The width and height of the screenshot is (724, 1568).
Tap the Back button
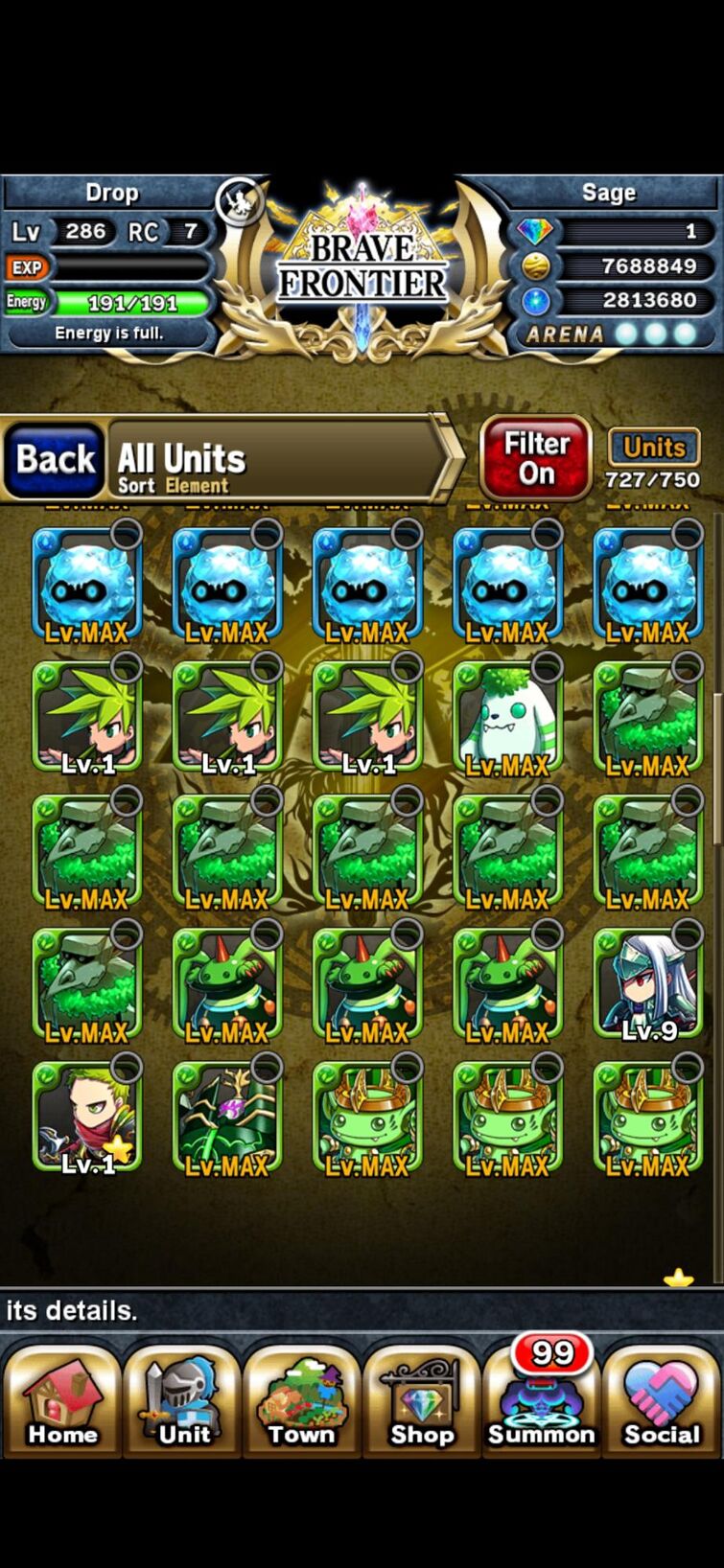56,460
